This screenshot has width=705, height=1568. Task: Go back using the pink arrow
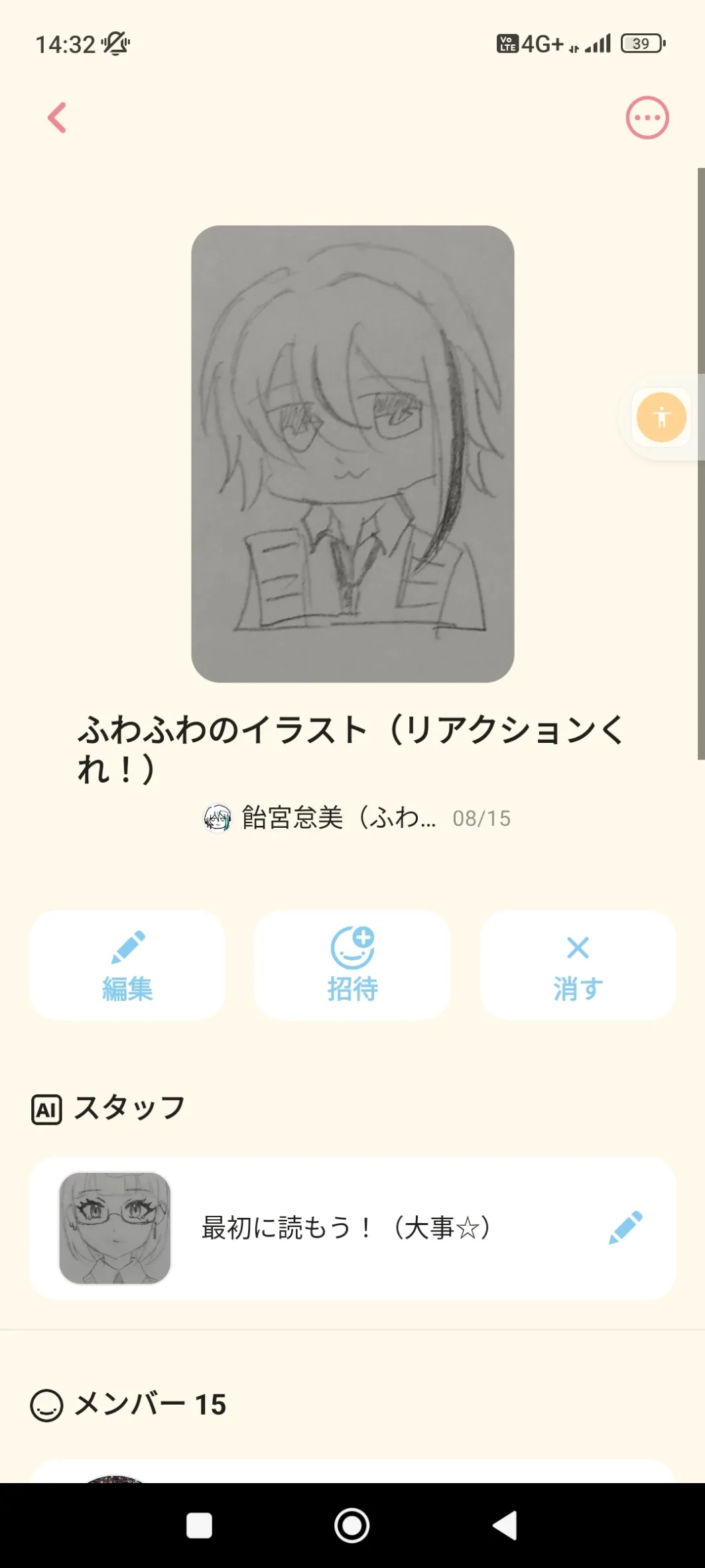[58, 118]
